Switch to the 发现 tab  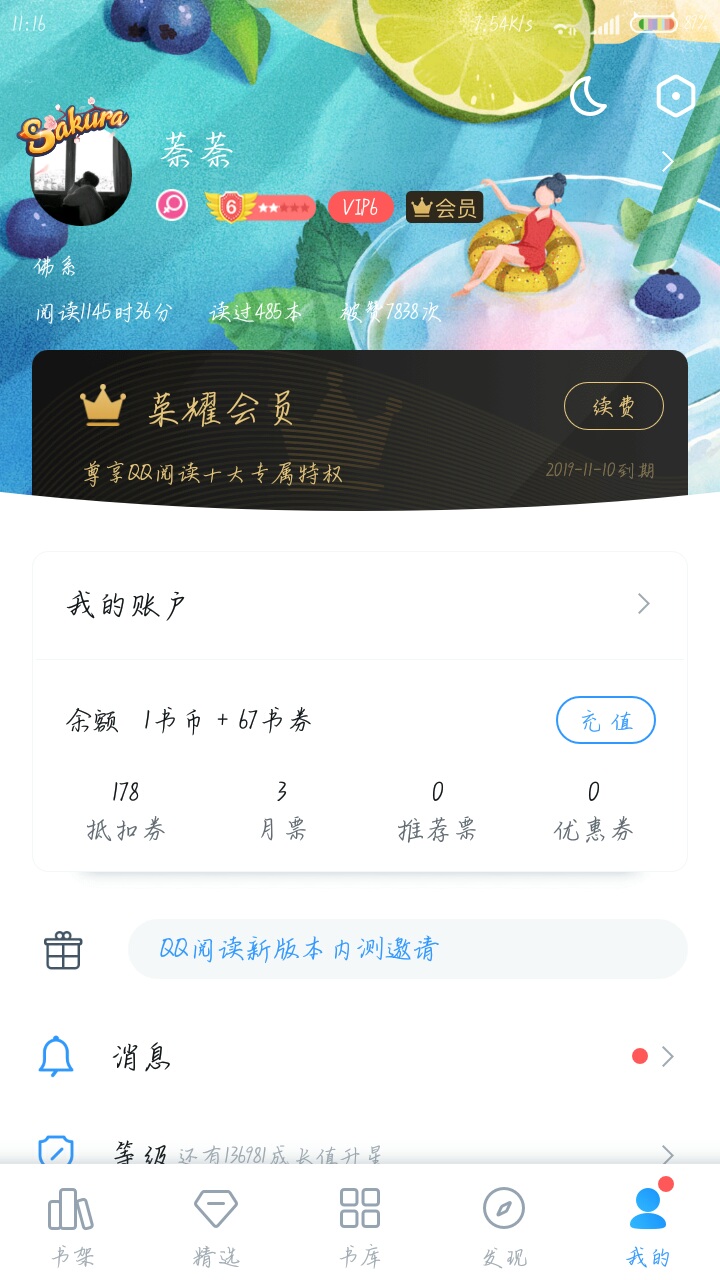click(504, 1226)
